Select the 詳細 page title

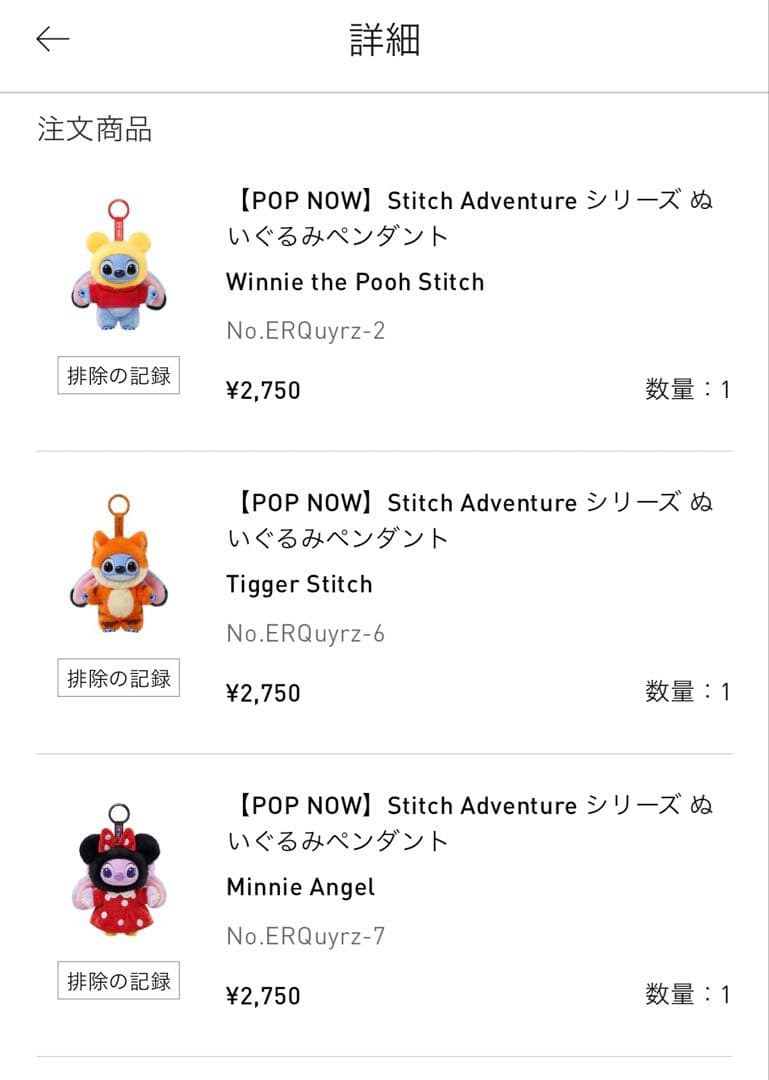[383, 38]
